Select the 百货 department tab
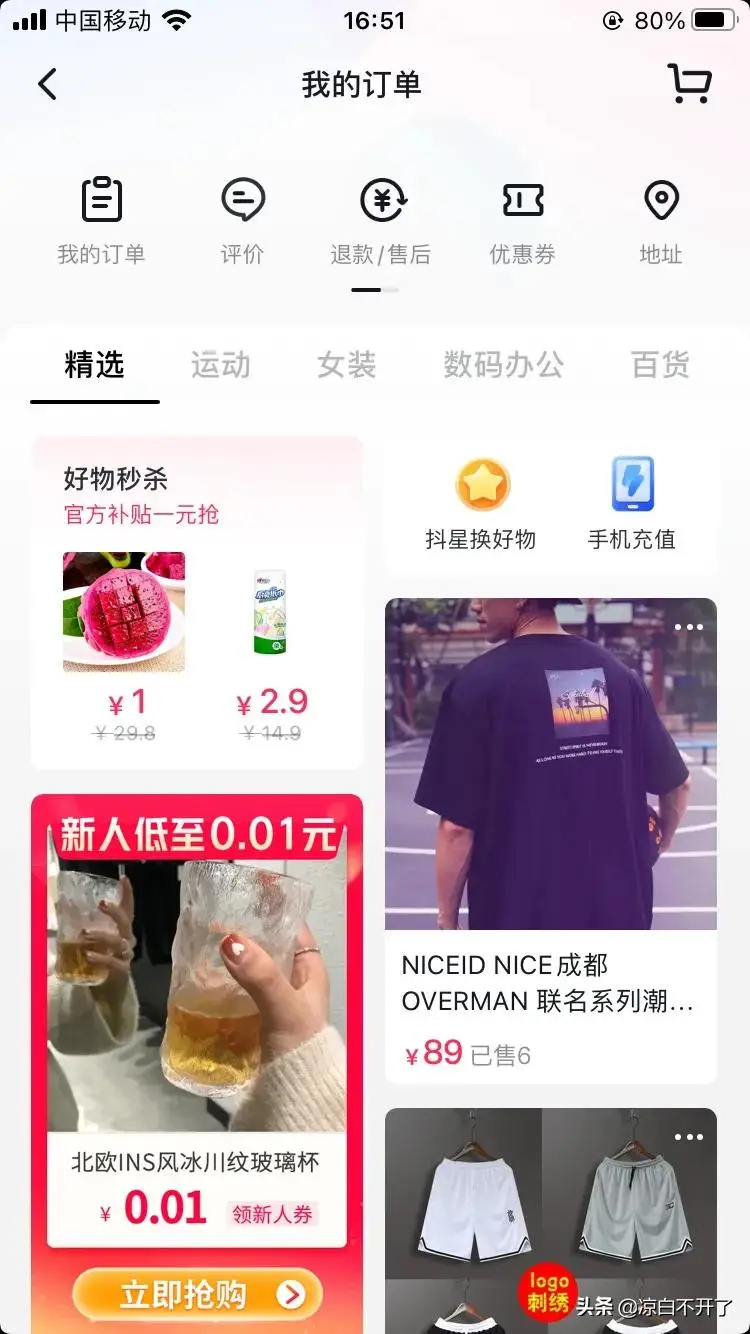The height and width of the screenshot is (1334, 750). 658,365
